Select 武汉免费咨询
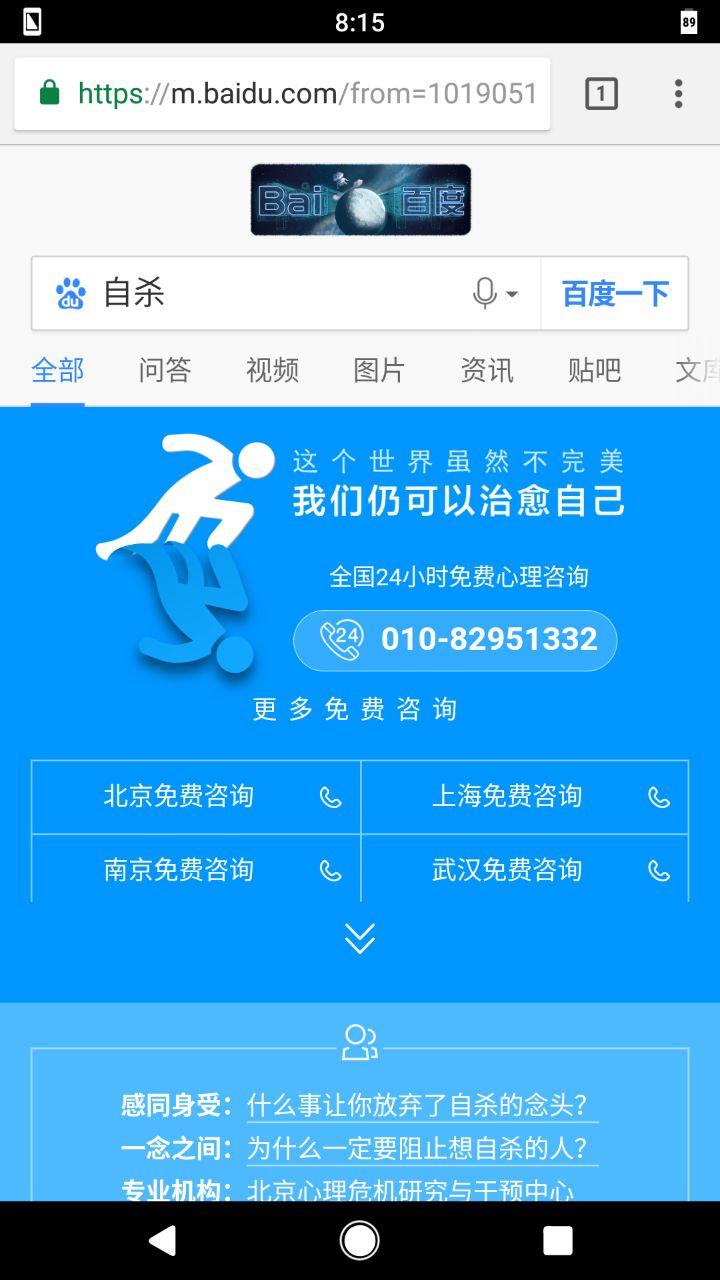Viewport: 720px width, 1280px height. pyautogui.click(x=524, y=870)
